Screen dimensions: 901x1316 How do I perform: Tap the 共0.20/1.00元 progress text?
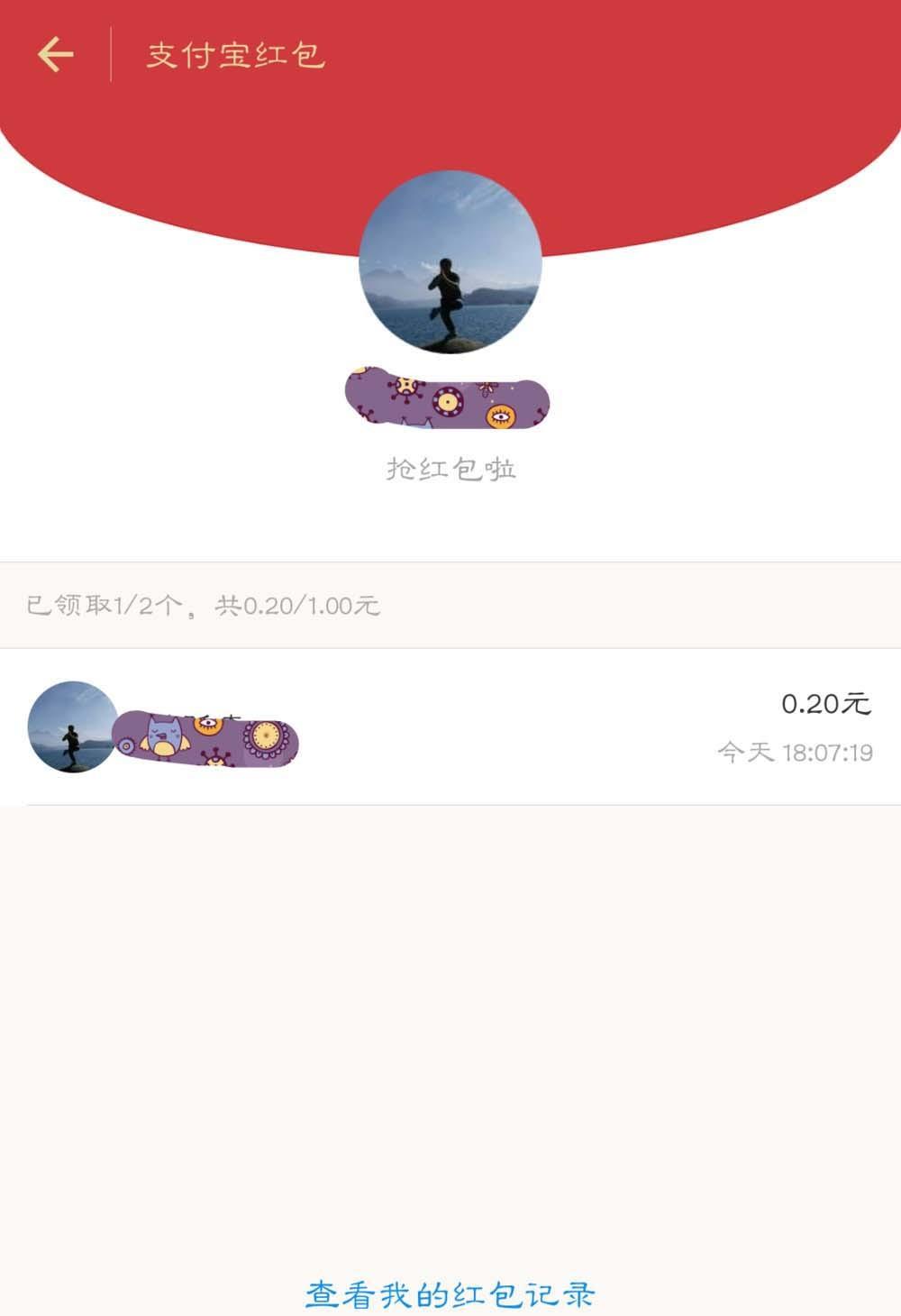297,605
